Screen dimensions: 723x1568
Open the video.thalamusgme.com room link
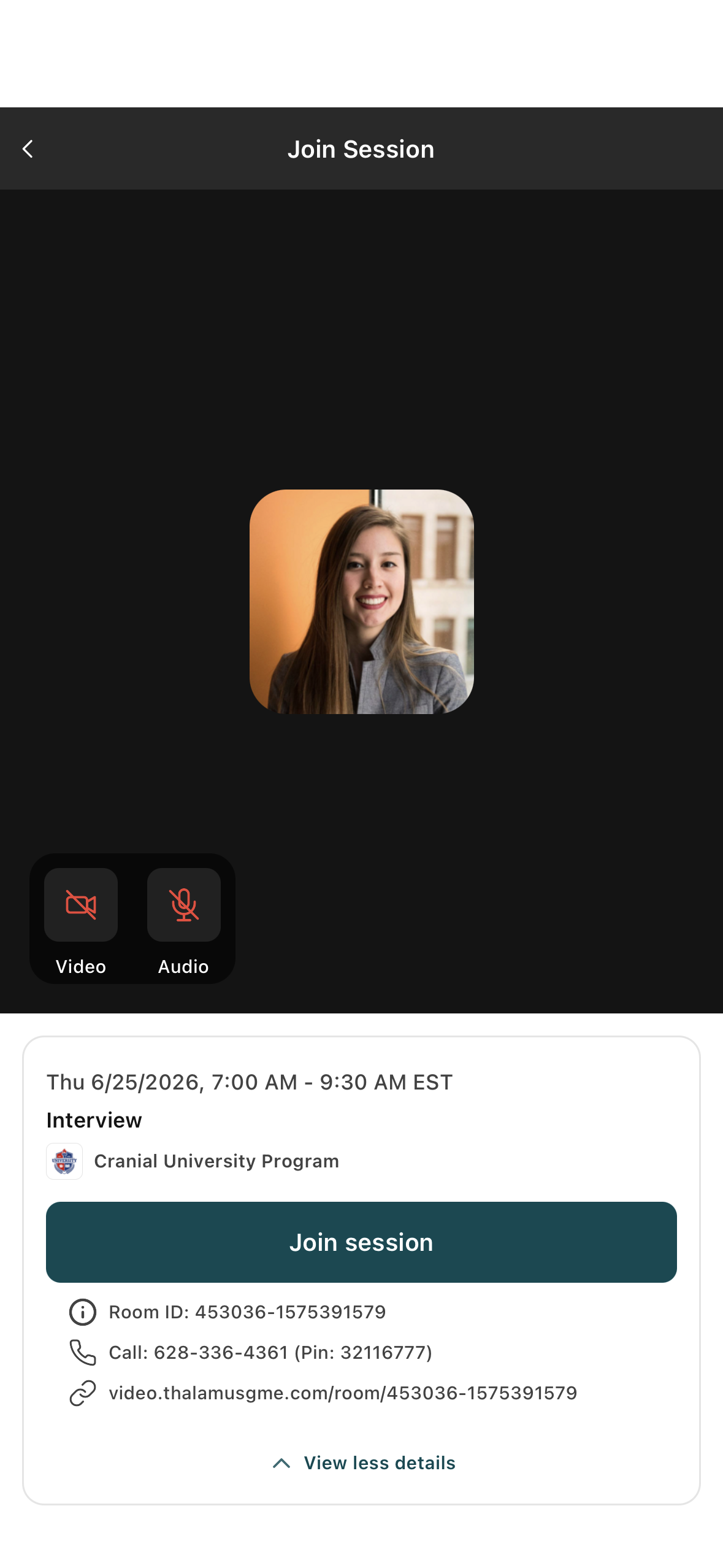point(343,1393)
